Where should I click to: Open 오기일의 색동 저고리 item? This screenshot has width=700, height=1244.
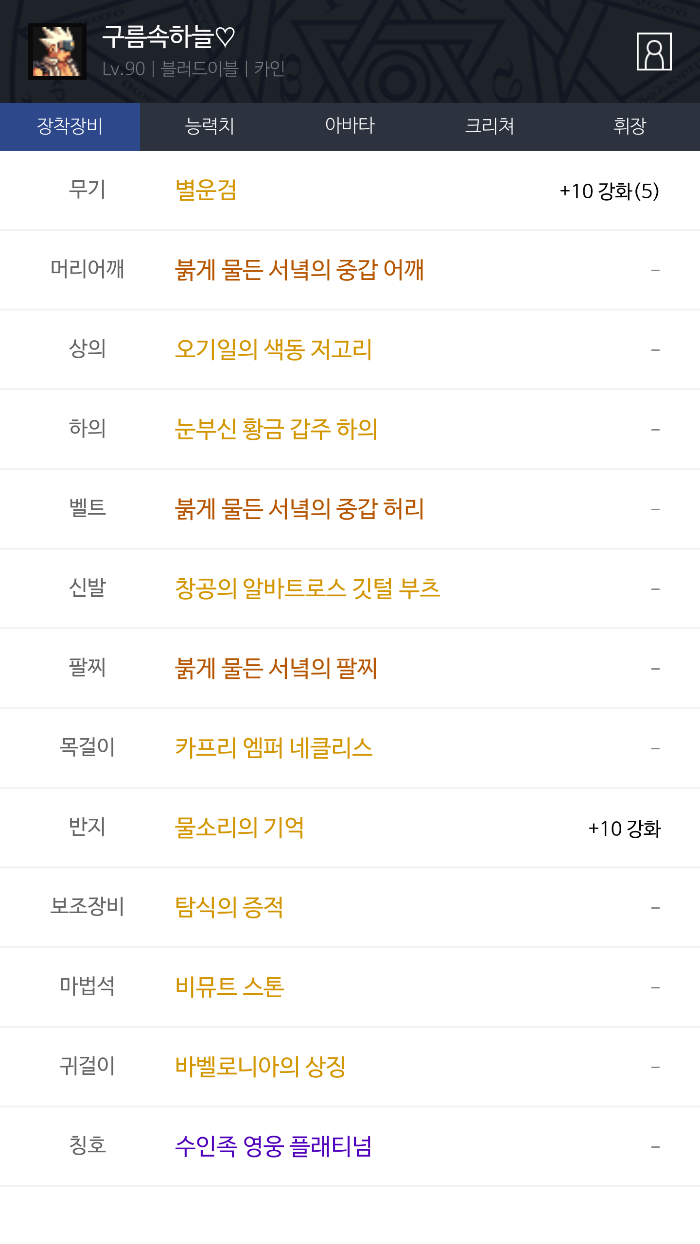(273, 350)
